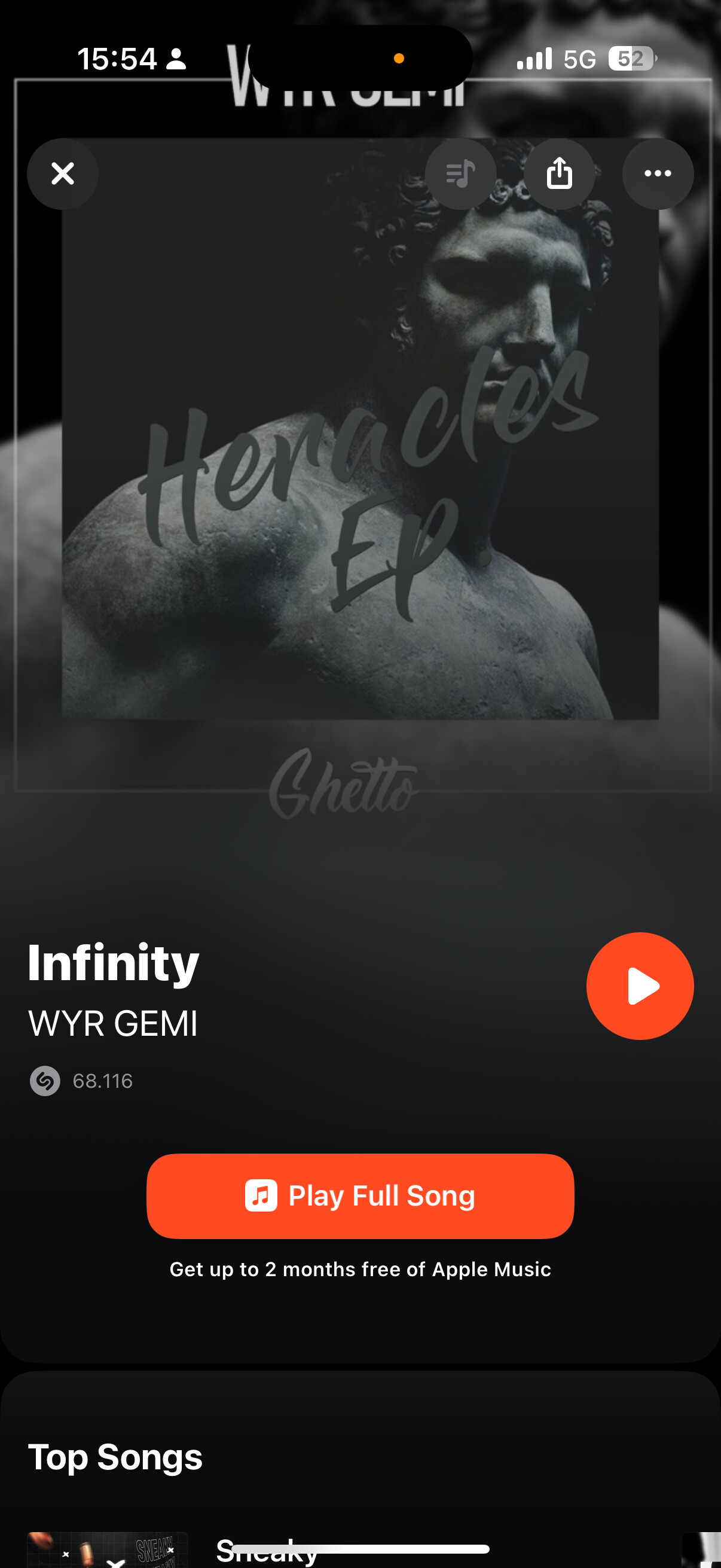Screen dimensions: 721x1568
Task: Close the Infinity song page
Action: click(63, 174)
